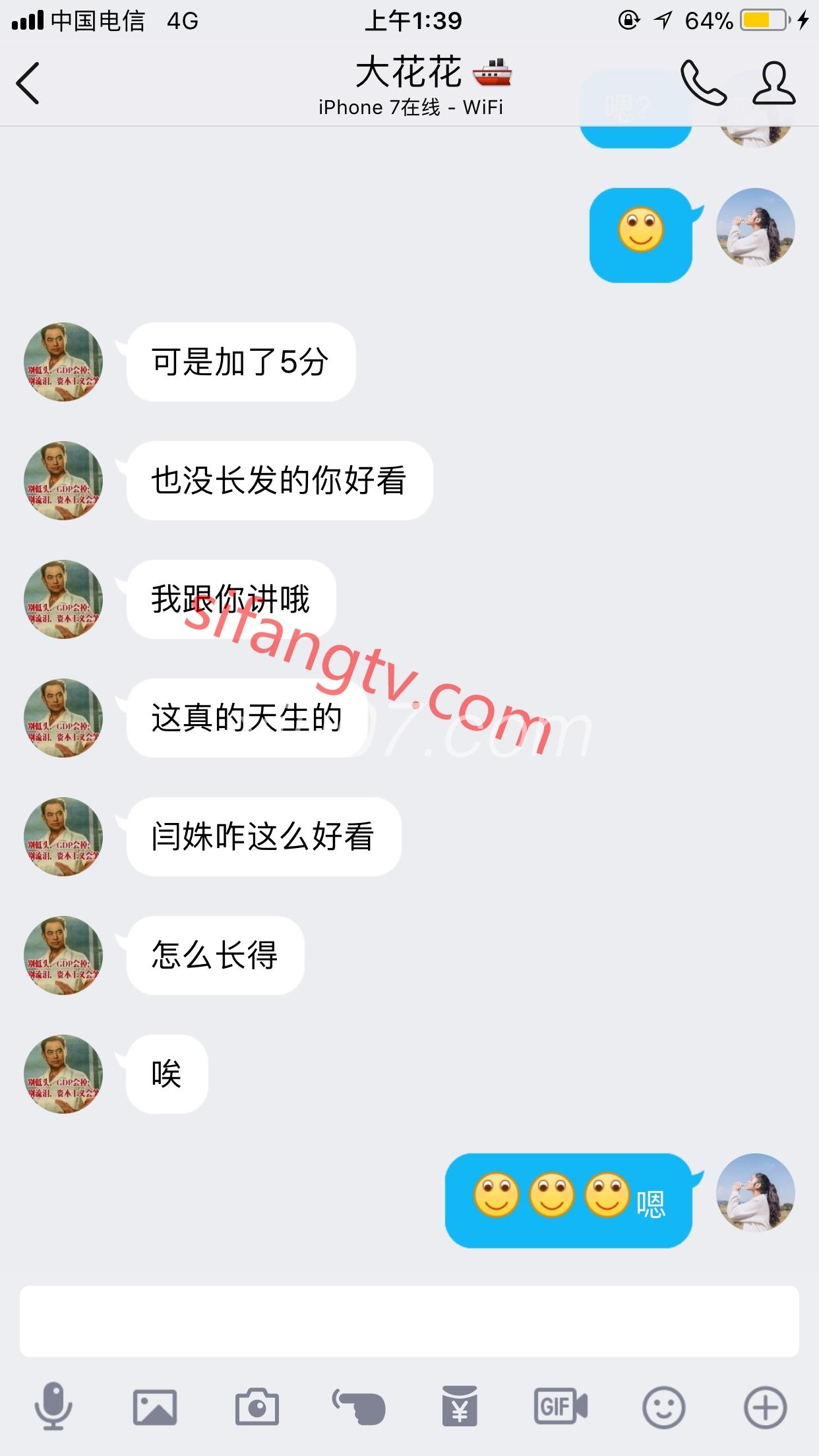Start a voice call with 大花花
Image resolution: width=819 pixels, height=1456 pixels.
tap(703, 84)
